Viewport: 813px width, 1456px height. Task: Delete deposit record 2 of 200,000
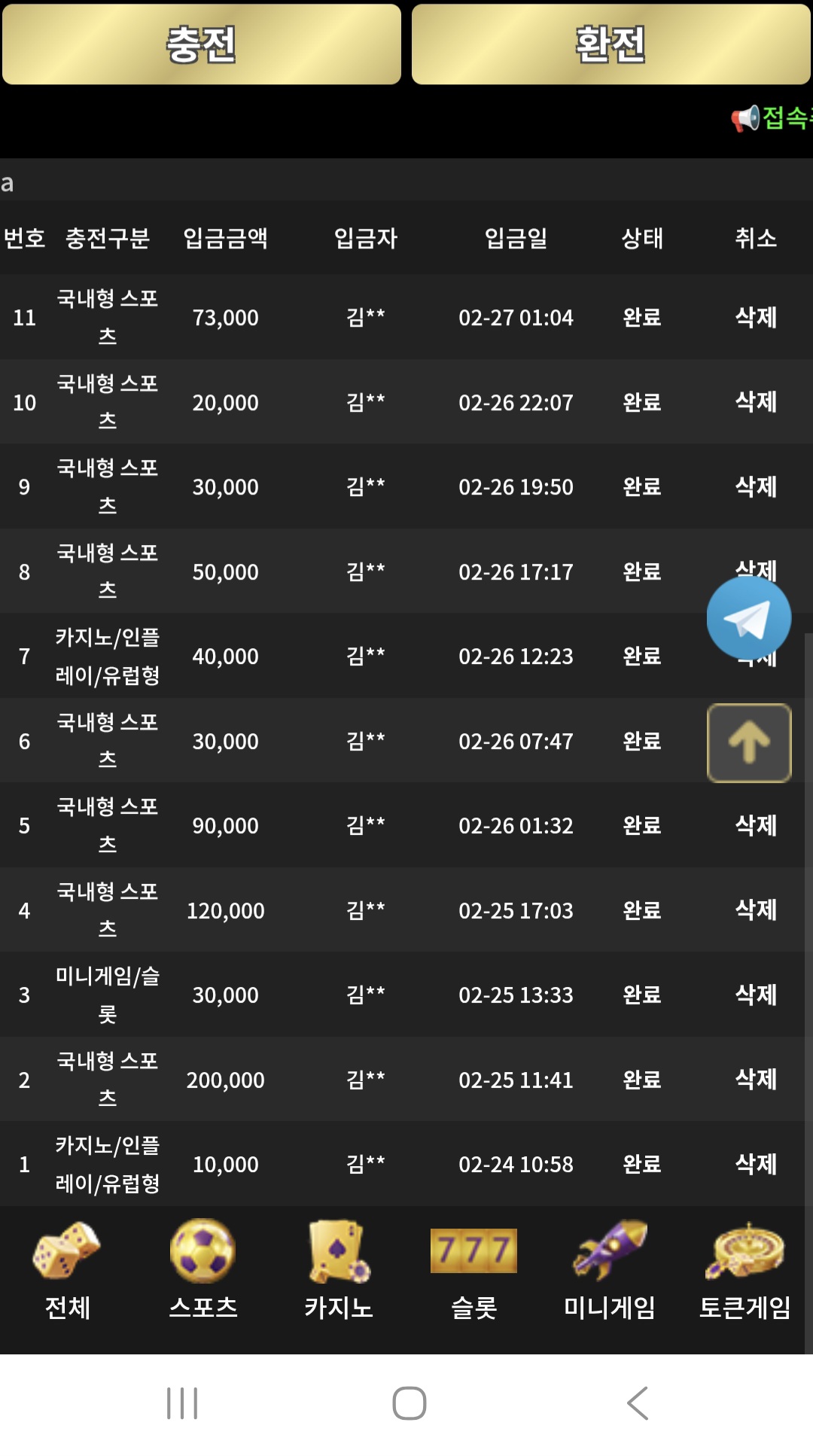click(756, 1079)
